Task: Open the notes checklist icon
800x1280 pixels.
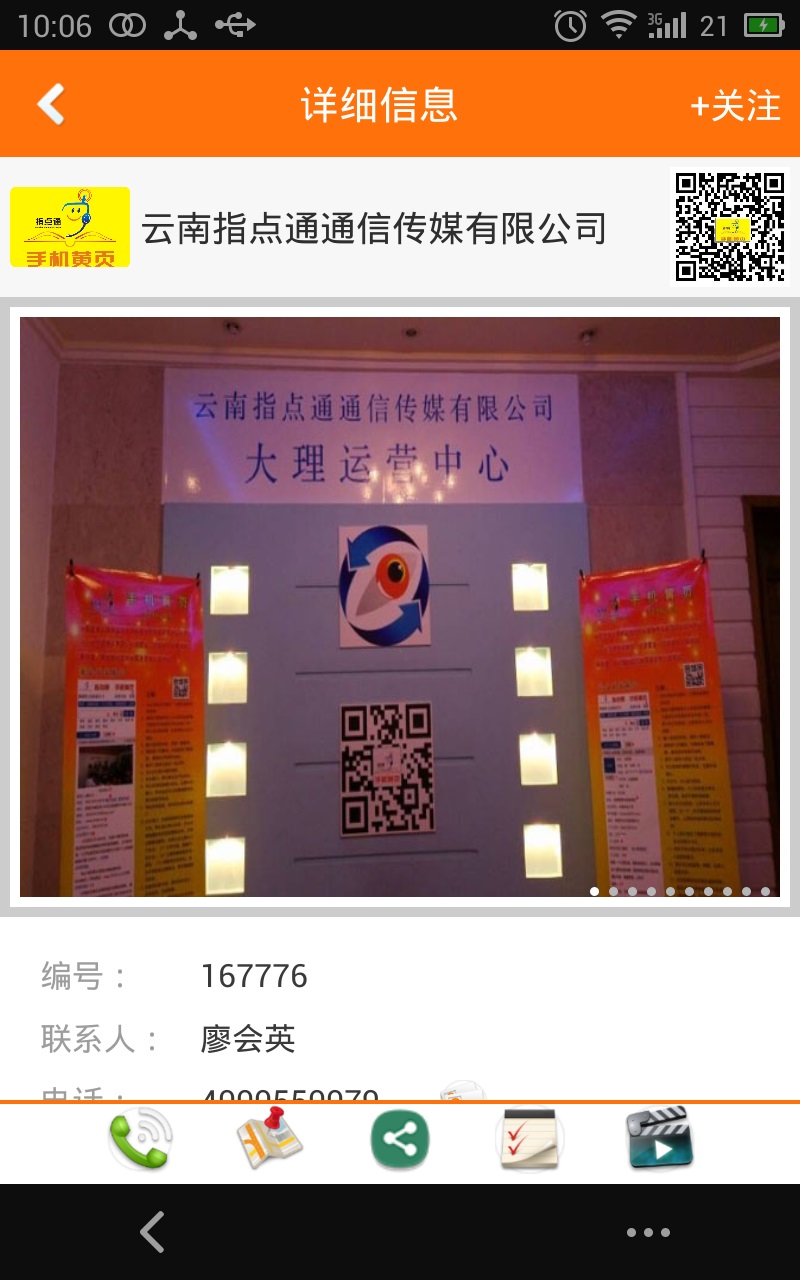Action: point(529,1139)
